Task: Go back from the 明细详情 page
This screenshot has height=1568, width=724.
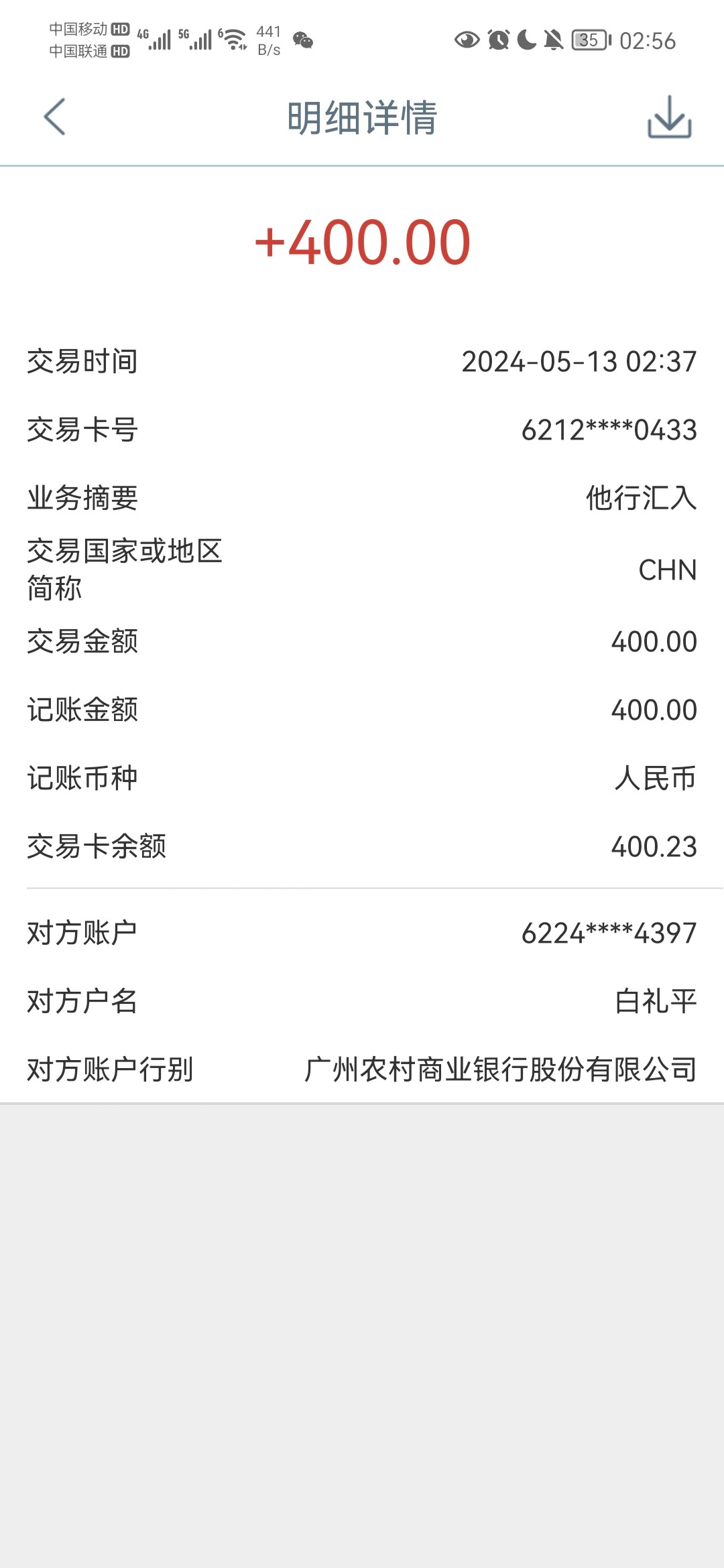Action: pyautogui.click(x=55, y=117)
